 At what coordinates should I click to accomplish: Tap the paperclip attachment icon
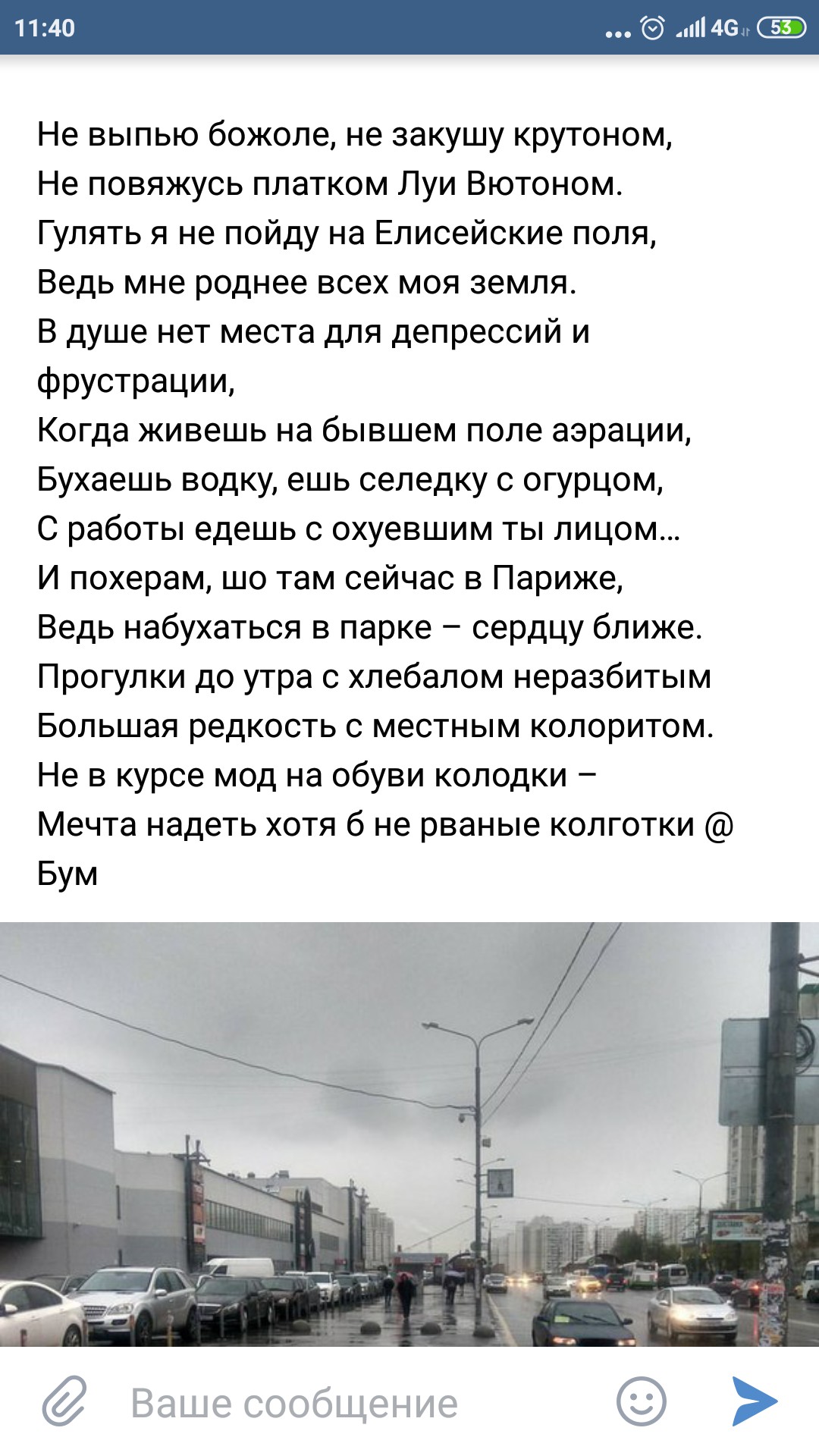click(64, 1401)
